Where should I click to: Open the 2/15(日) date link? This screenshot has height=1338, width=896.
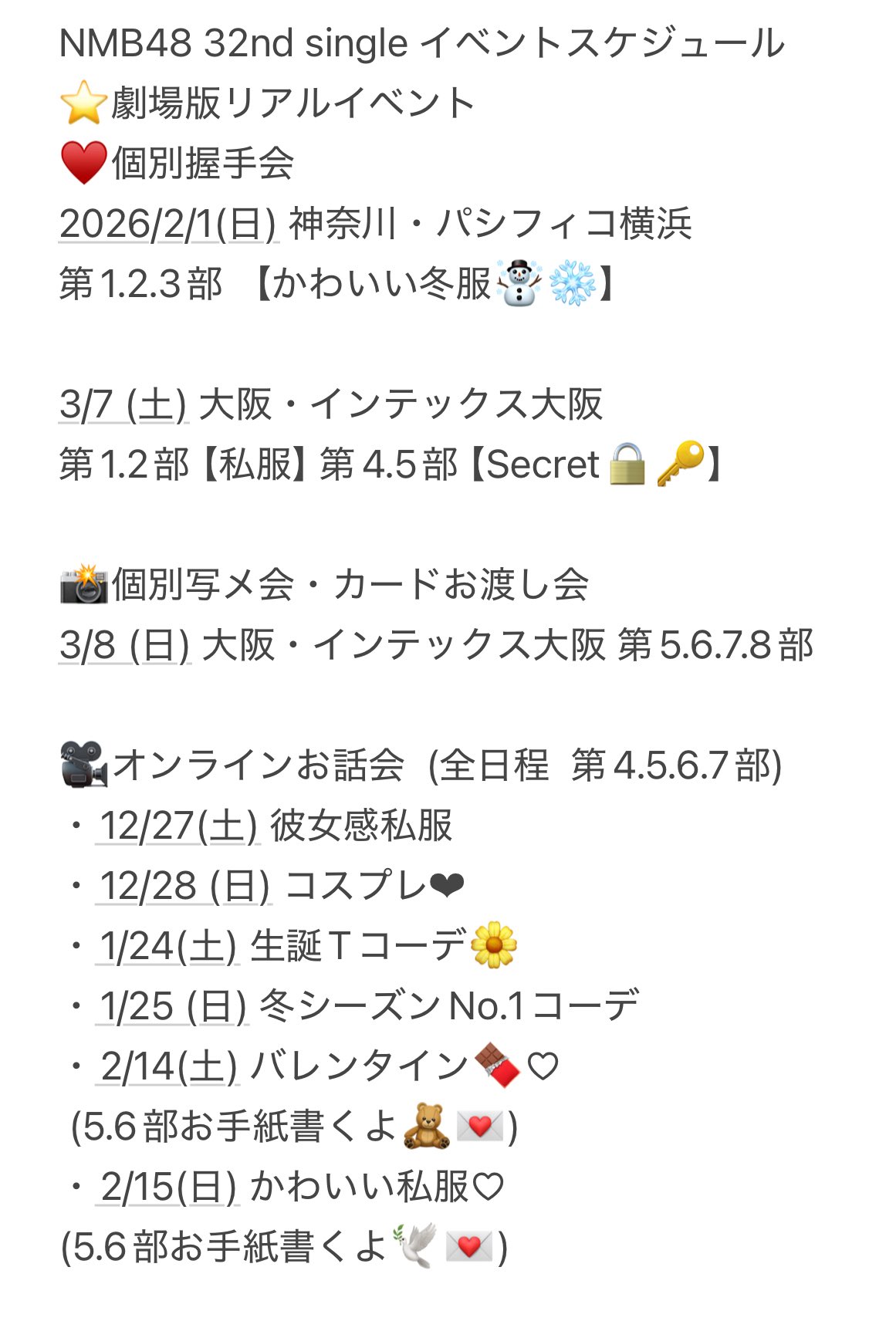[x=168, y=1188]
